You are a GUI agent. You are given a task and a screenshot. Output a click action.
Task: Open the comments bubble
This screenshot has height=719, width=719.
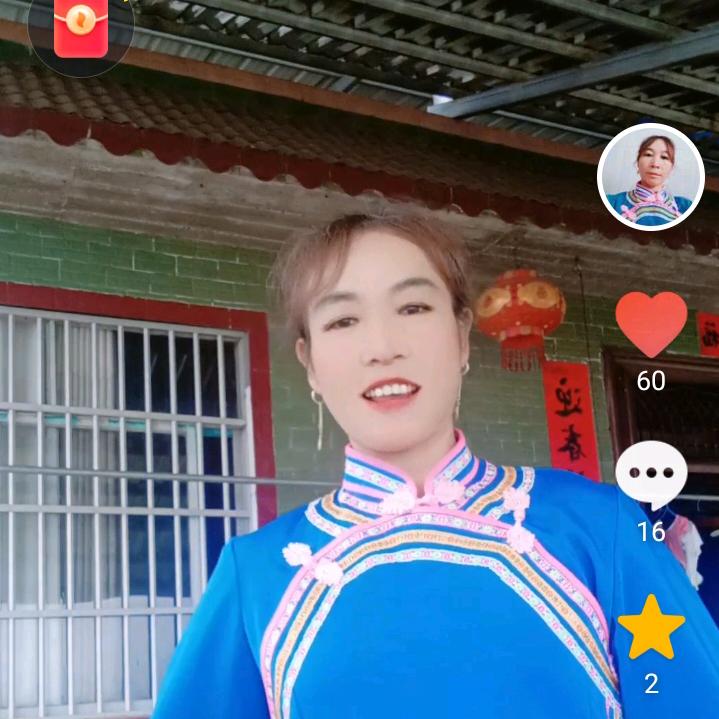point(651,474)
